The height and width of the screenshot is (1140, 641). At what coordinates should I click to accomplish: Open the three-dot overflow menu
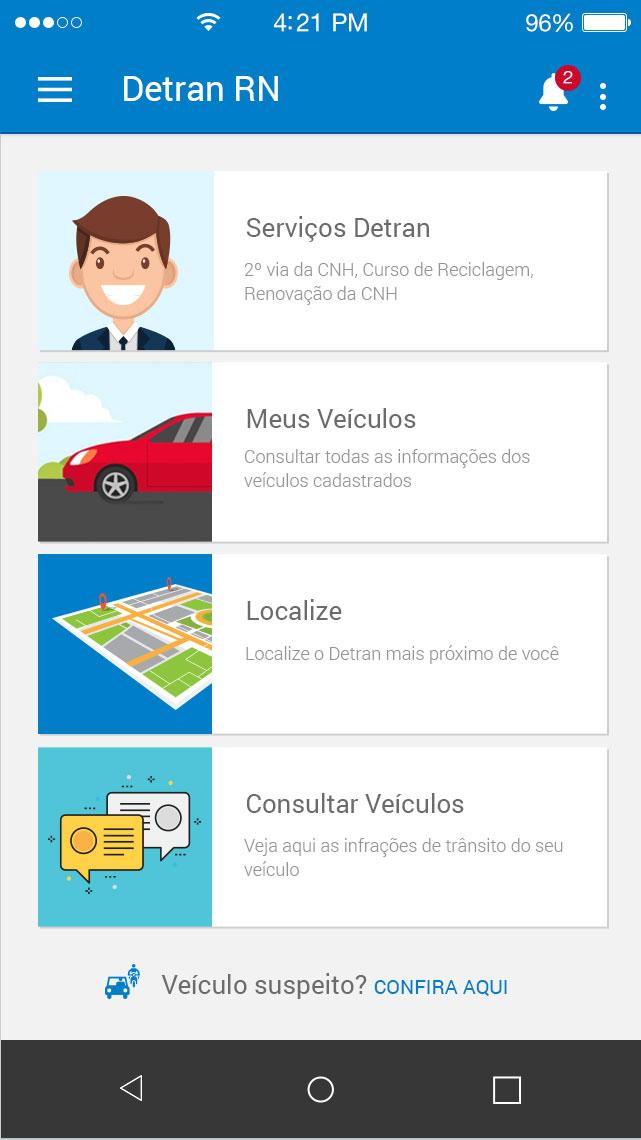[602, 95]
